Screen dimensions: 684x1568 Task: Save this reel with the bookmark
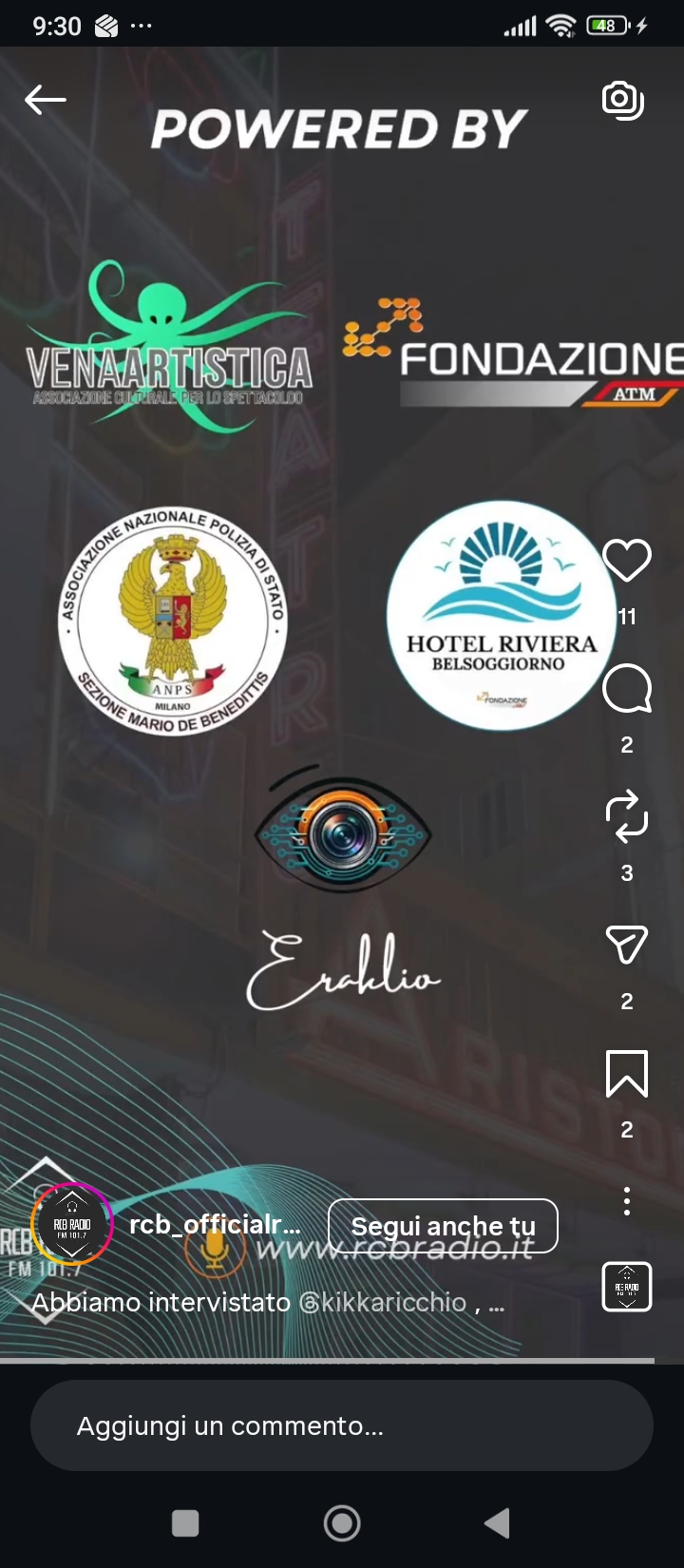pyautogui.click(x=627, y=1074)
